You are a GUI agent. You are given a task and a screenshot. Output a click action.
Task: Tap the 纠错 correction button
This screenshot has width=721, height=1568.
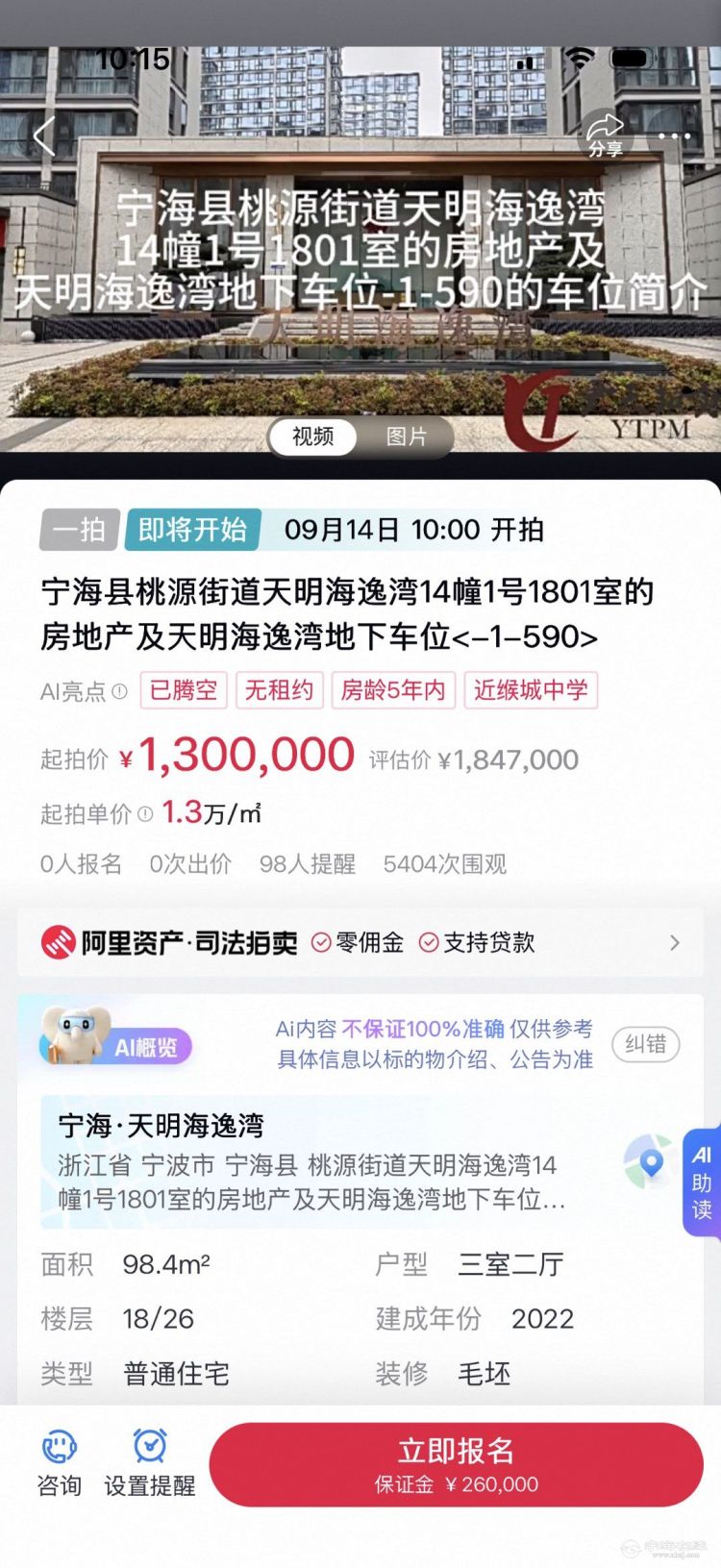[646, 1044]
